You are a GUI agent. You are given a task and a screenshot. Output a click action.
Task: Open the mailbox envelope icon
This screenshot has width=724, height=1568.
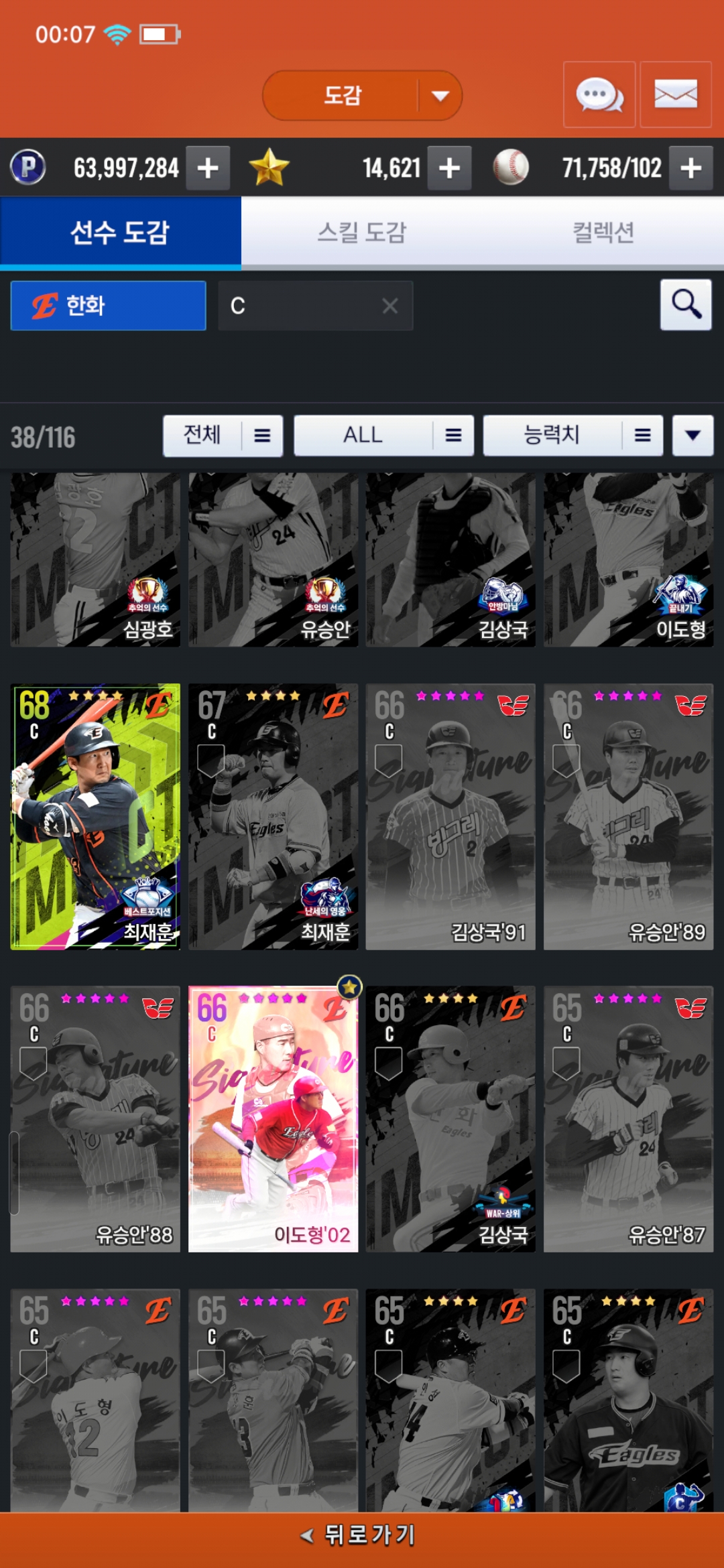pyautogui.click(x=675, y=94)
